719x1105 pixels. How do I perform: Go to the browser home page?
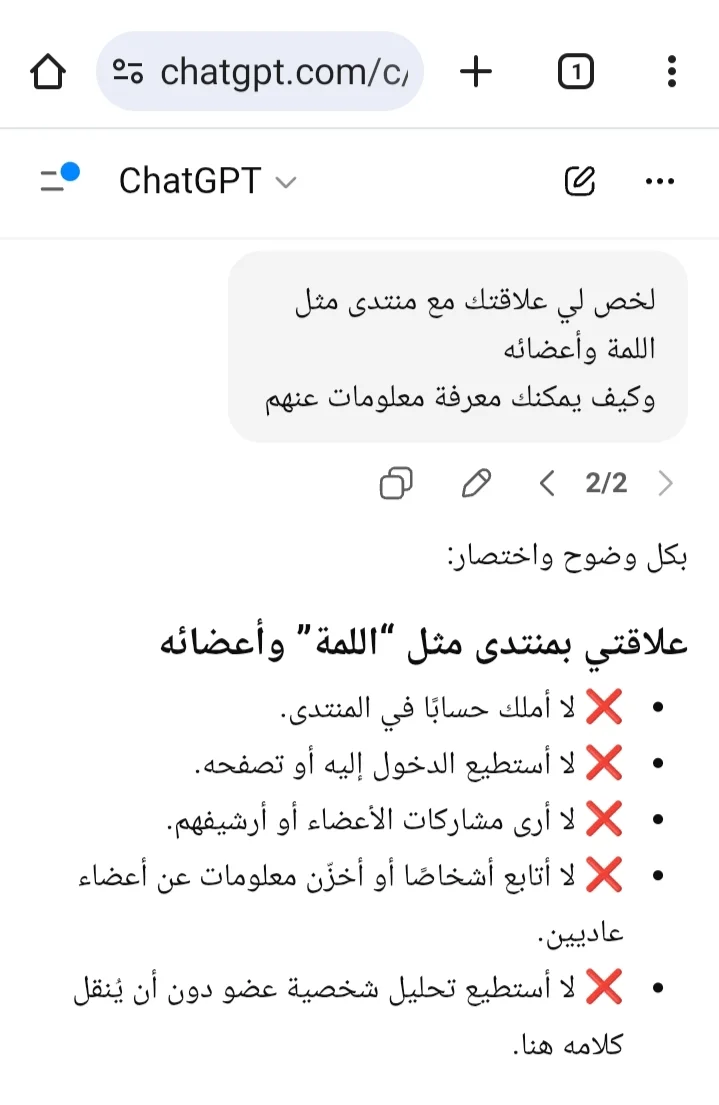point(48,71)
